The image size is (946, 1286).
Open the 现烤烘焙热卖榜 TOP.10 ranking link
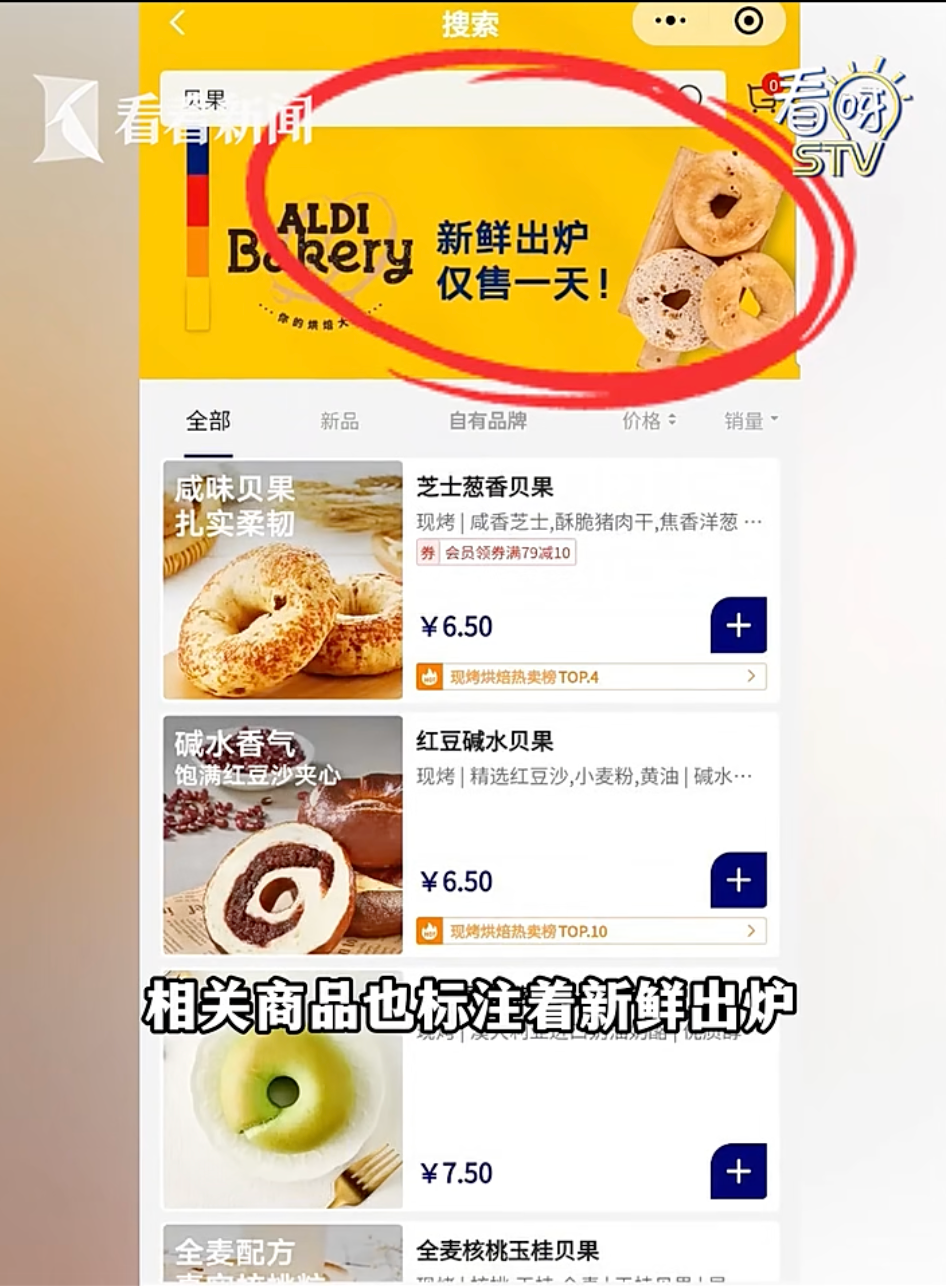(590, 932)
